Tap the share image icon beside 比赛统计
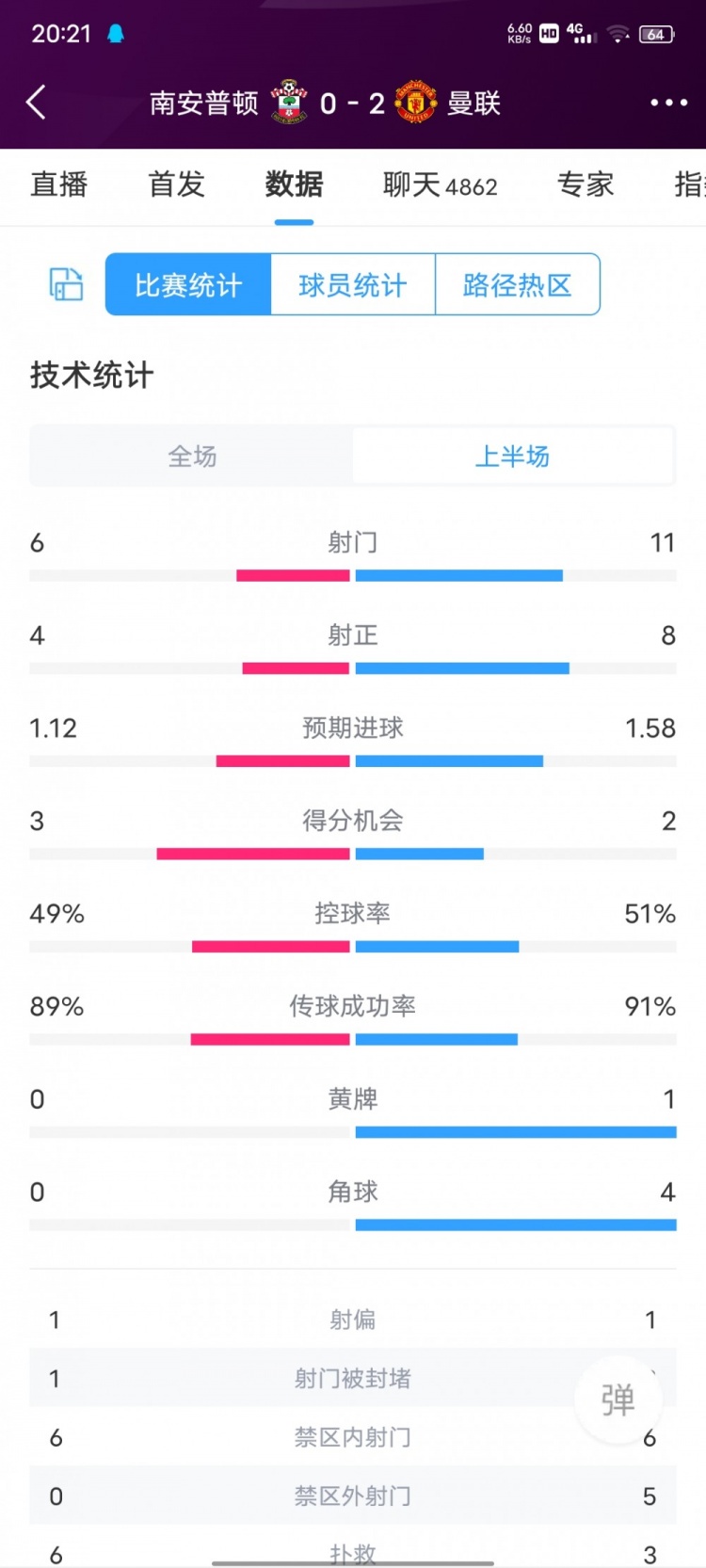The image size is (706, 1568). [x=66, y=283]
